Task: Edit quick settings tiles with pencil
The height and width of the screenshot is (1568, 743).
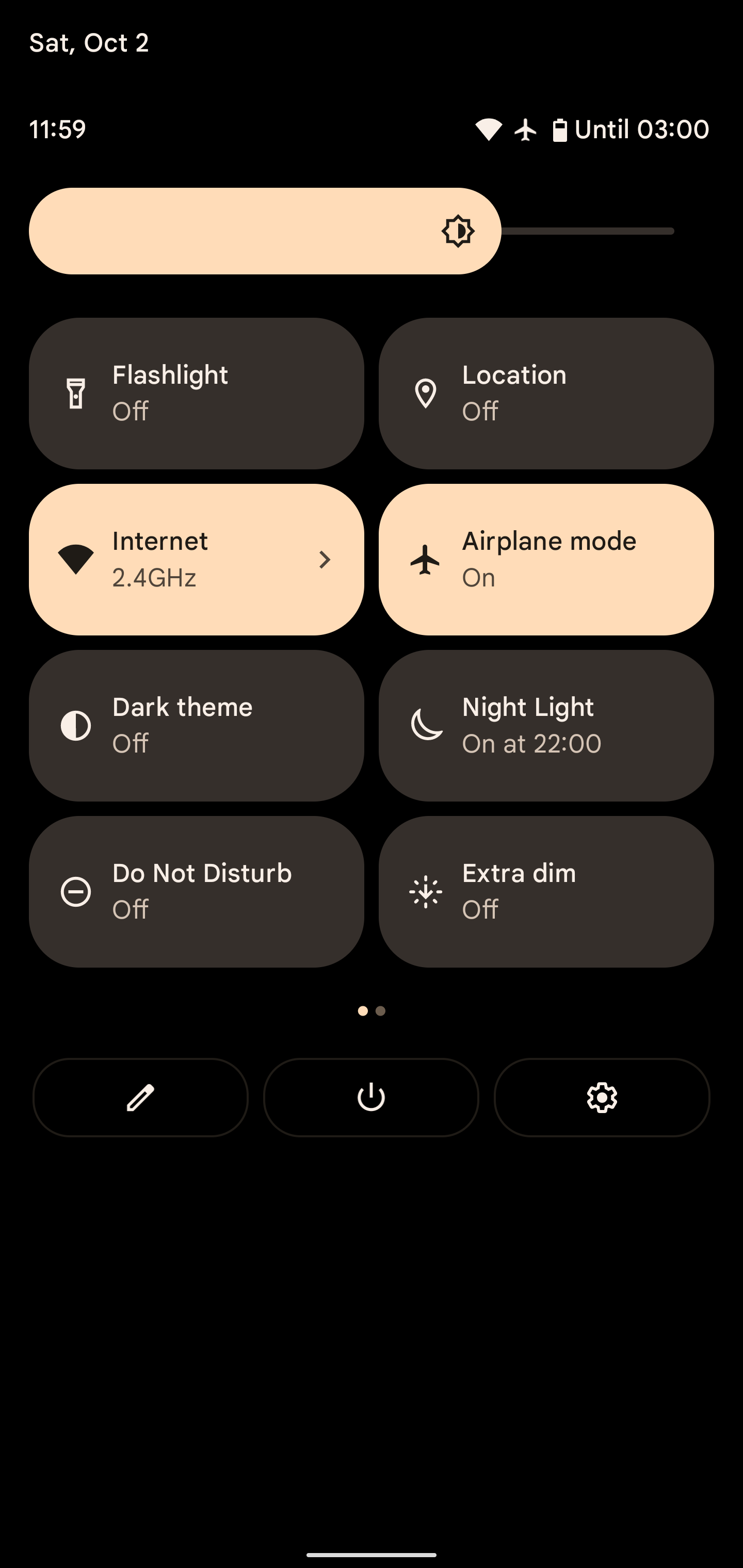Action: (x=141, y=1098)
